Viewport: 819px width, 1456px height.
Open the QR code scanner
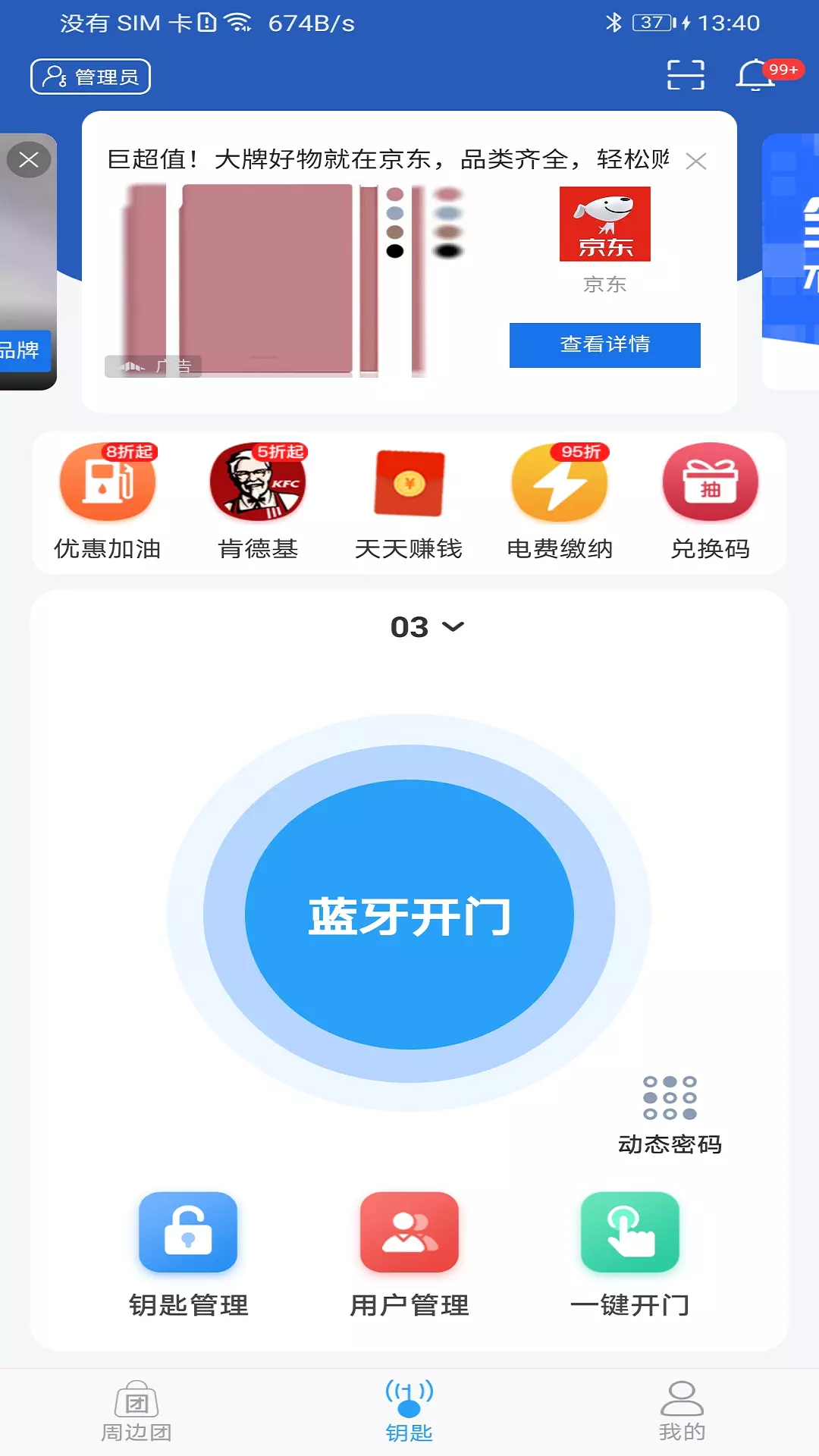[686, 75]
